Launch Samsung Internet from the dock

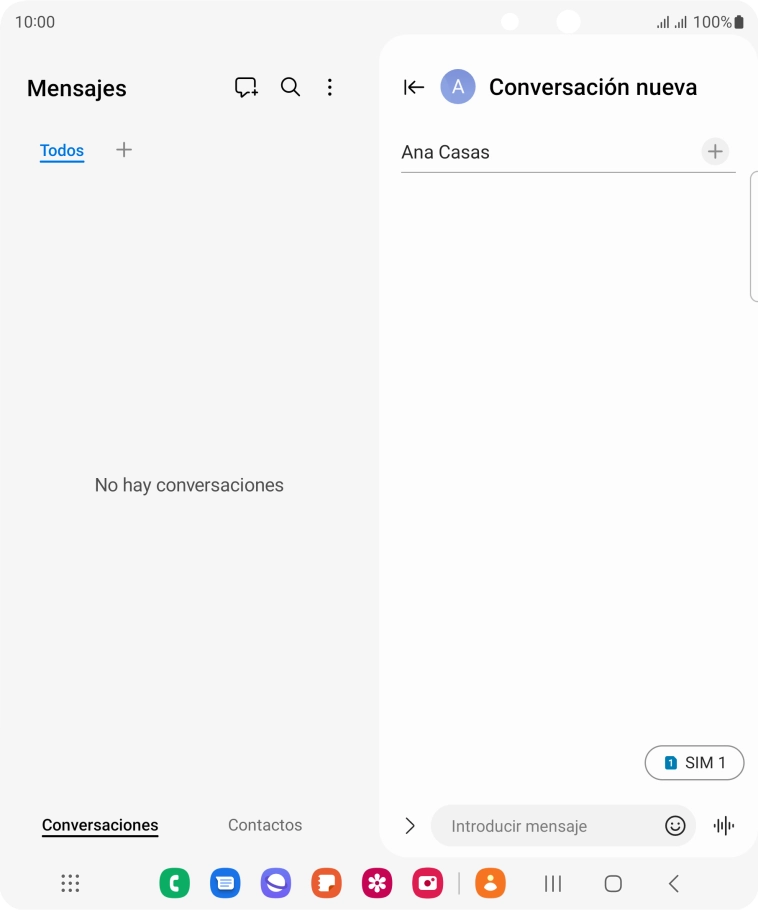pos(275,883)
